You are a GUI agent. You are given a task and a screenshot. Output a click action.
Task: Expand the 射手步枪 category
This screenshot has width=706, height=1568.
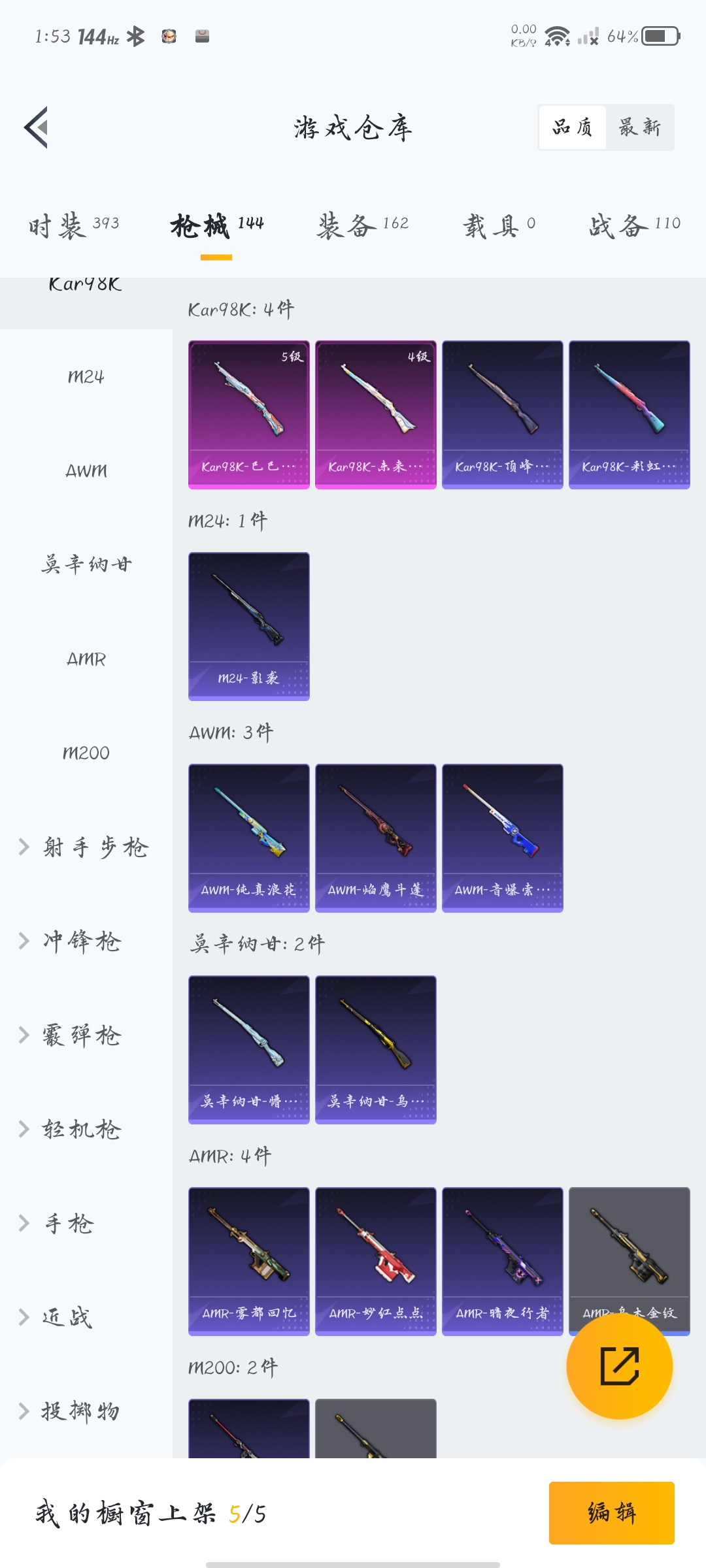[x=85, y=847]
